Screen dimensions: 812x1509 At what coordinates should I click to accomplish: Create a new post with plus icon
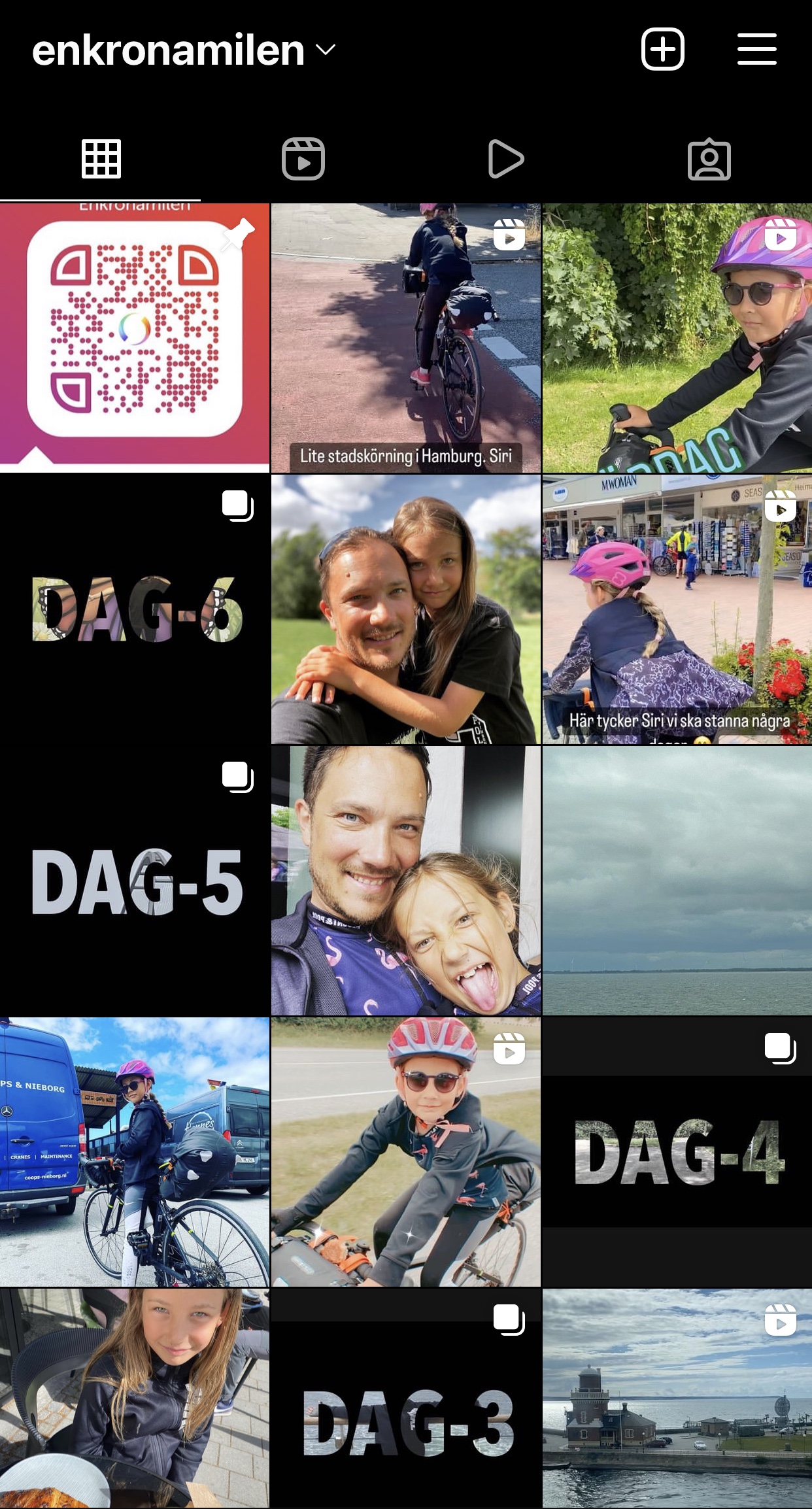(662, 49)
